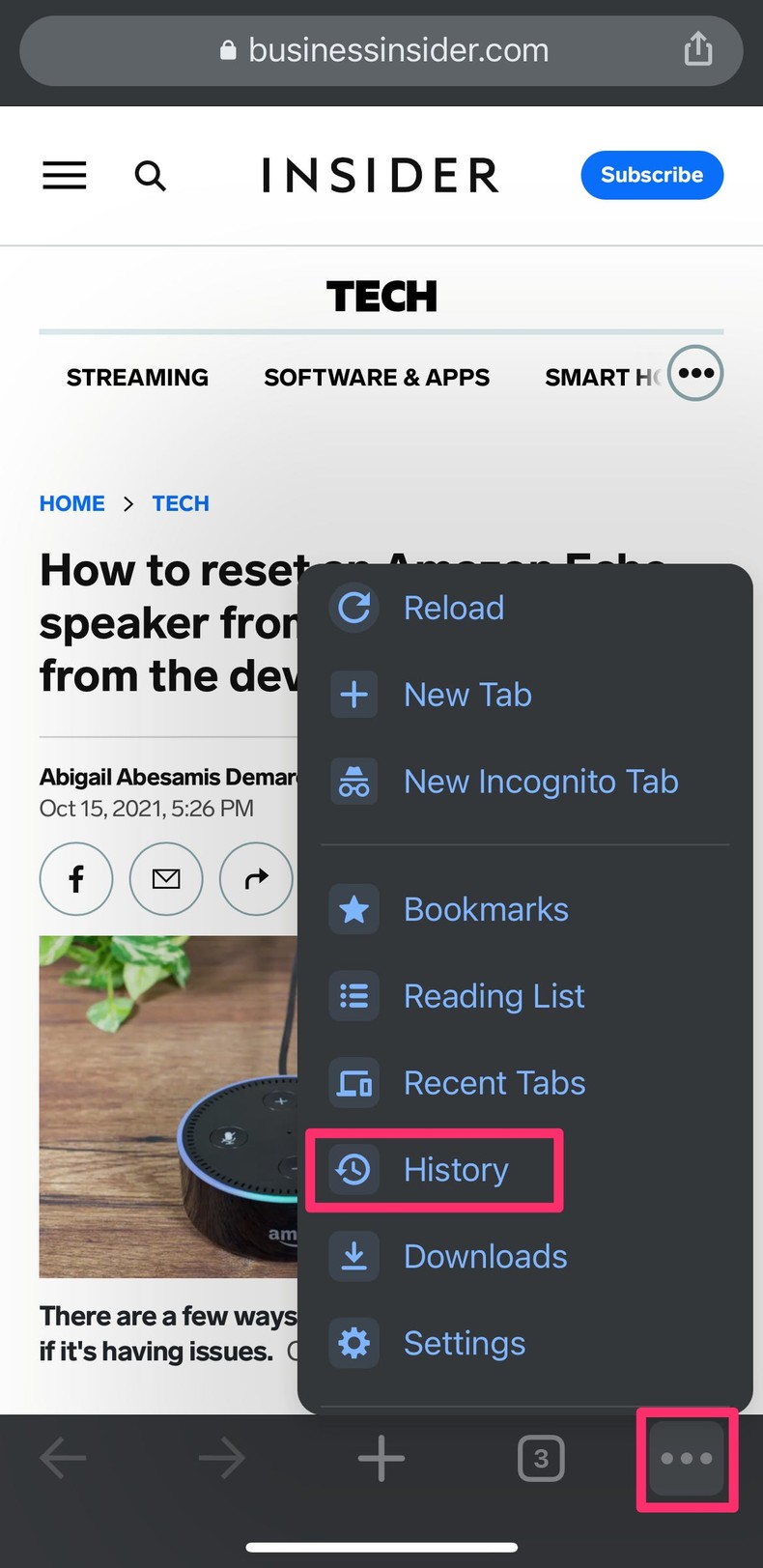Open Bookmarks
763x1568 pixels.
point(524,909)
